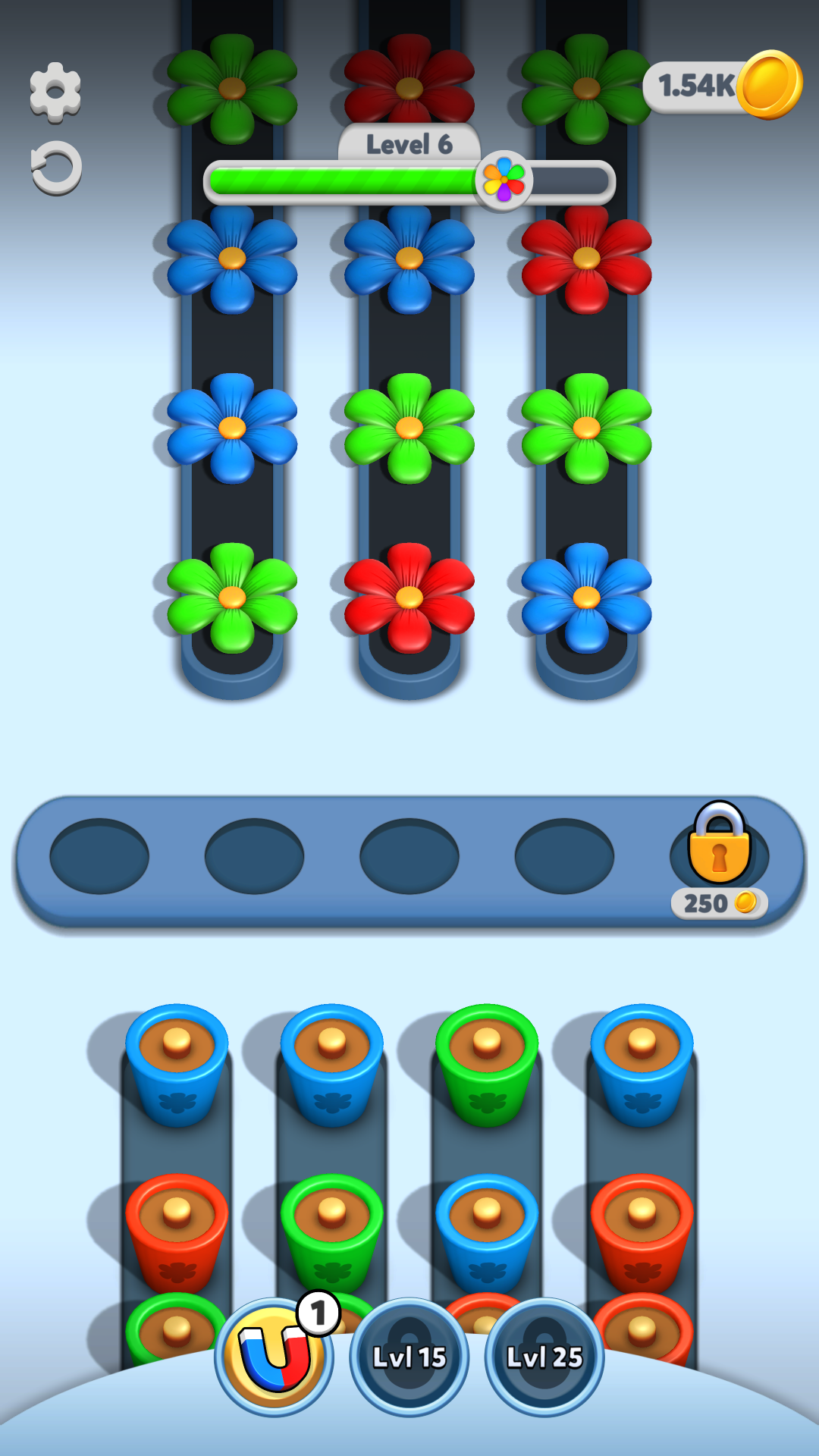
Task: Tap the locked Lvl 15 booster
Action: pyautogui.click(x=409, y=1356)
